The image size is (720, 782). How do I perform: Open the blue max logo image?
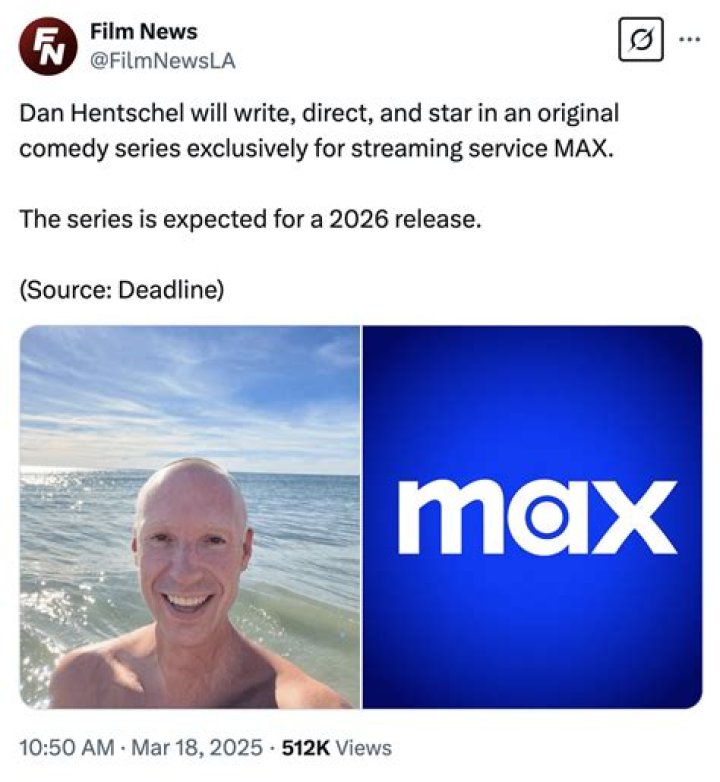pos(532,516)
